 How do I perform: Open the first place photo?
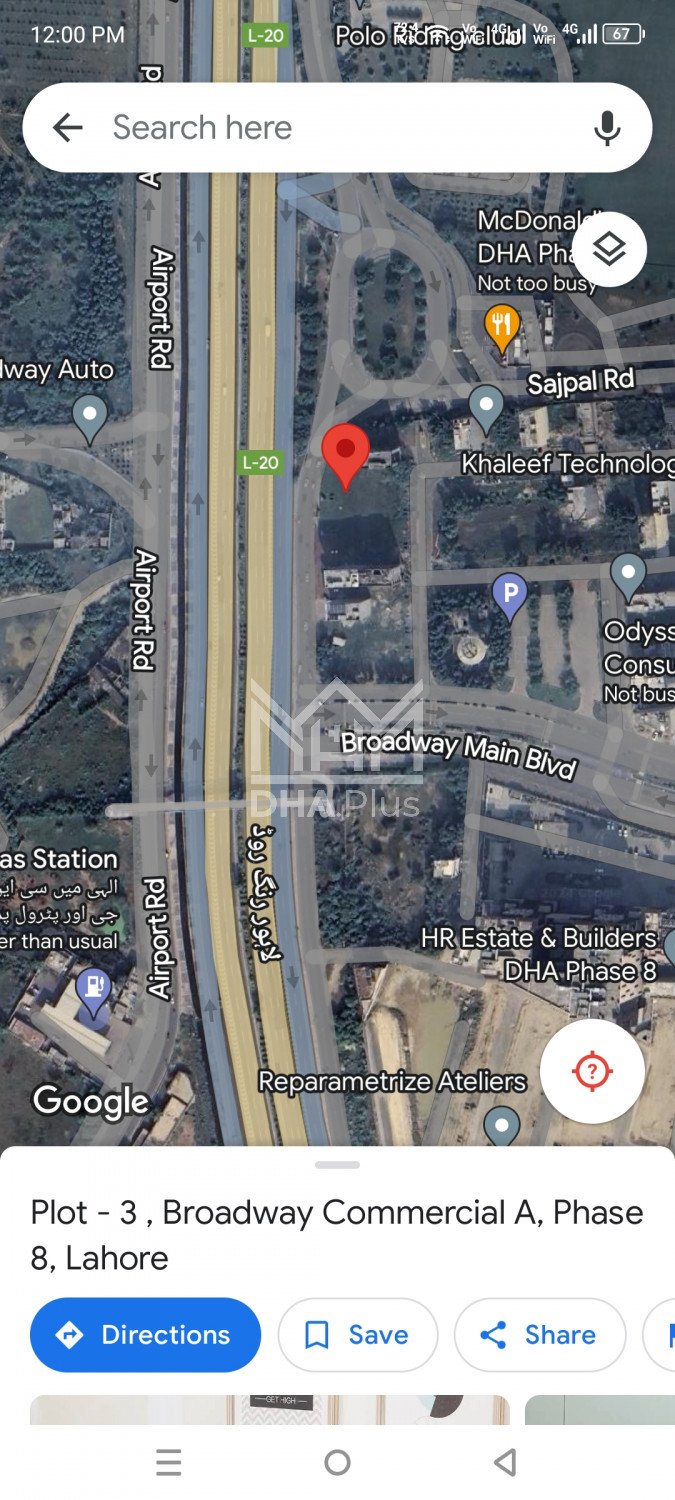(270, 1410)
